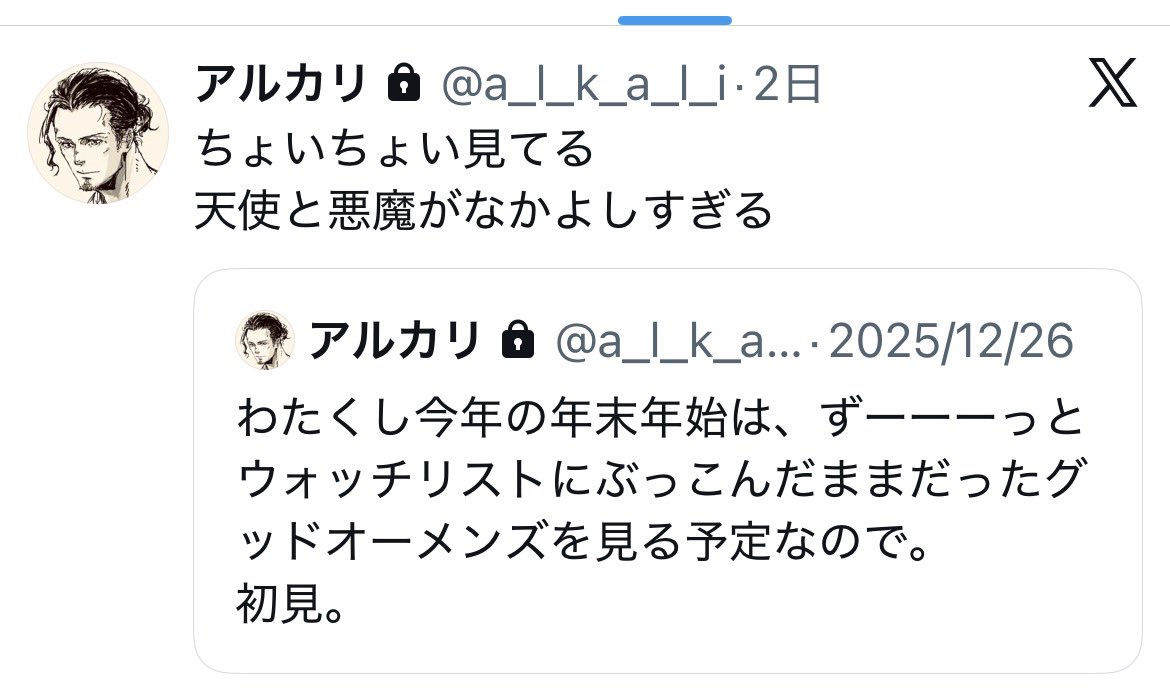Tap the @a_l_k_a_l_i username on the main post

coord(587,88)
